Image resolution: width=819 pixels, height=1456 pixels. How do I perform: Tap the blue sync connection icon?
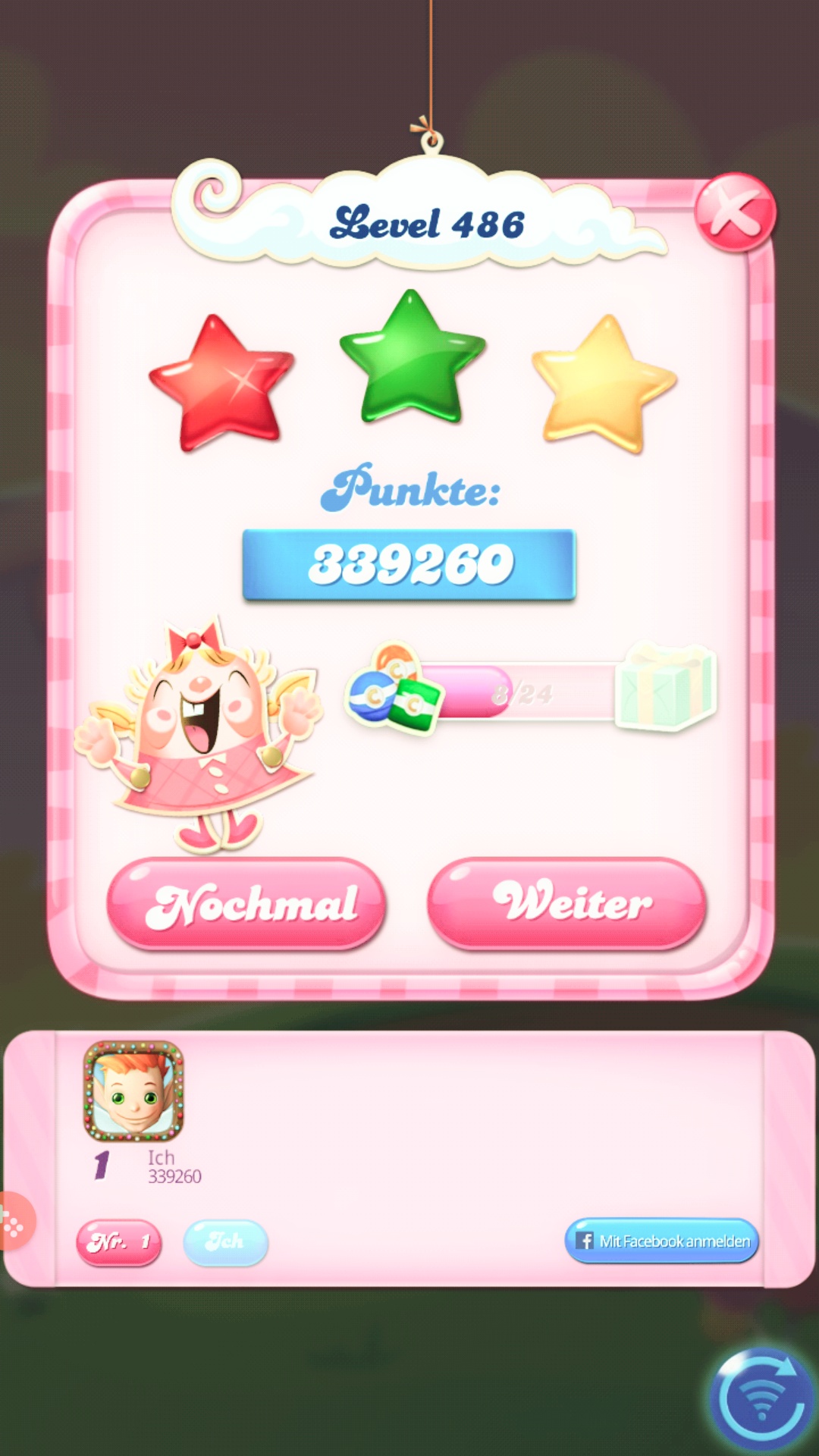click(x=761, y=1400)
